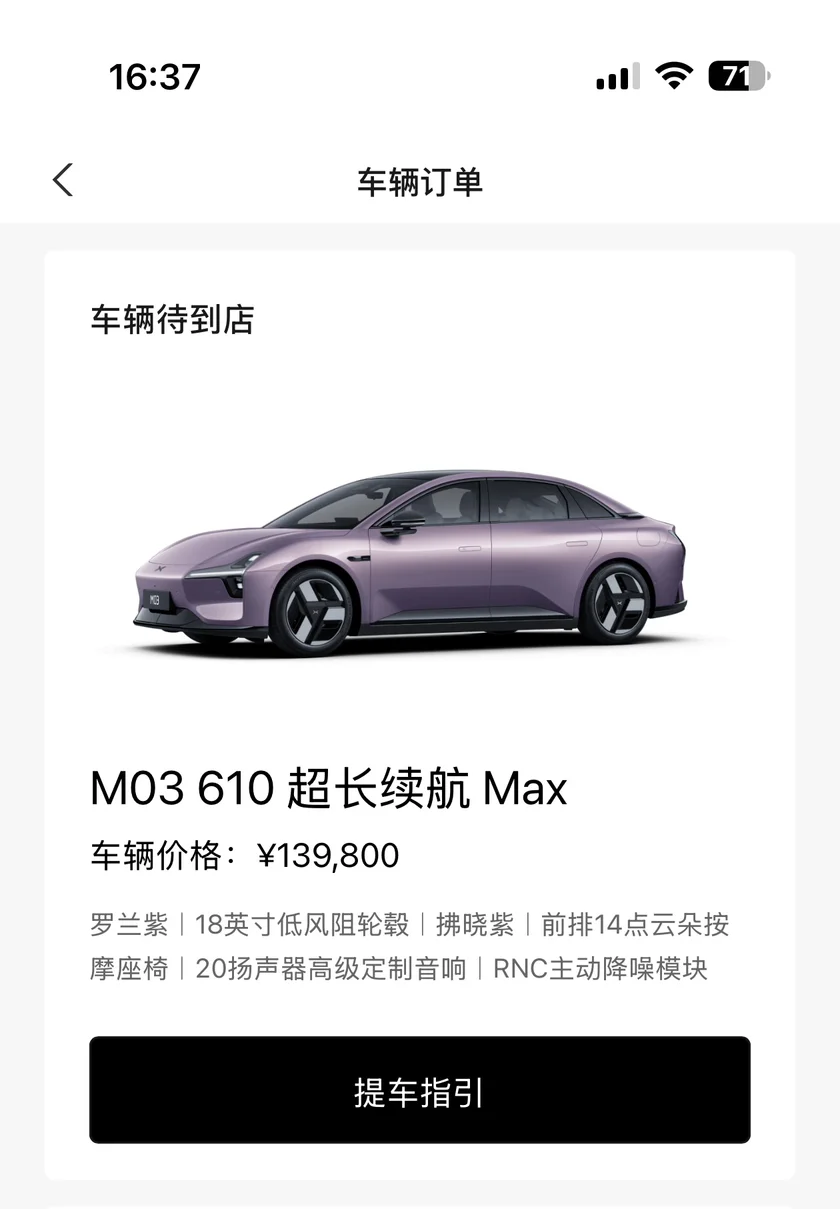Open the 提车指引 pickup guide

(420, 1090)
